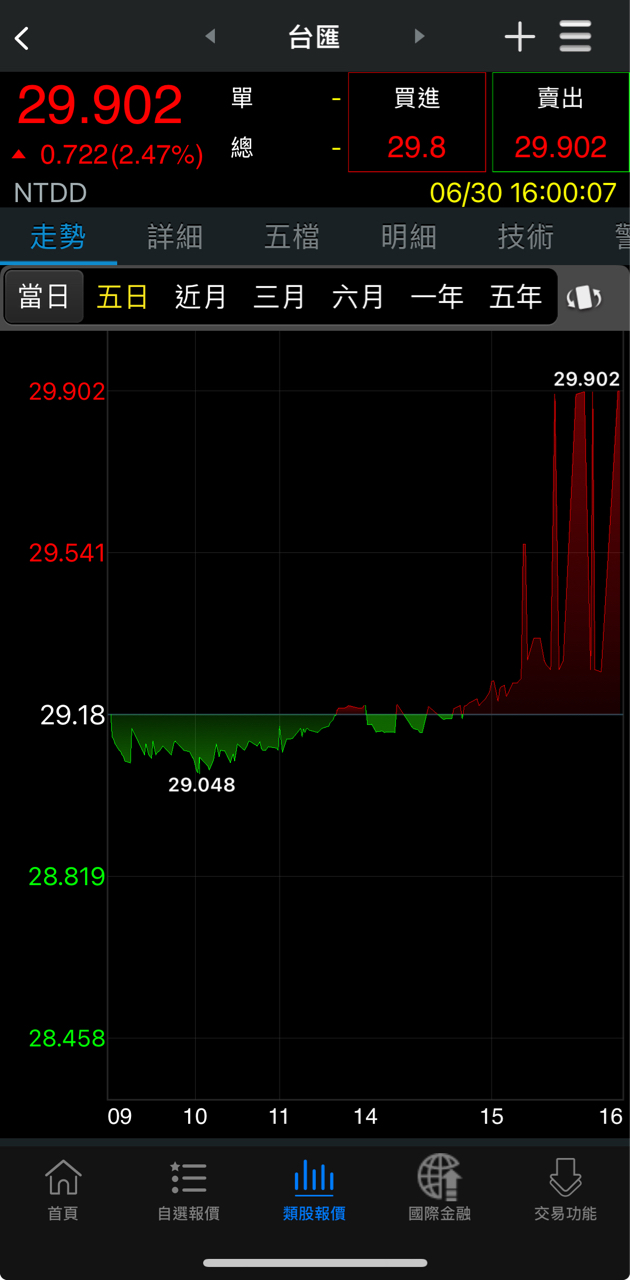Go back using the top-left arrow
The width and height of the screenshot is (630, 1280).
click(22, 38)
